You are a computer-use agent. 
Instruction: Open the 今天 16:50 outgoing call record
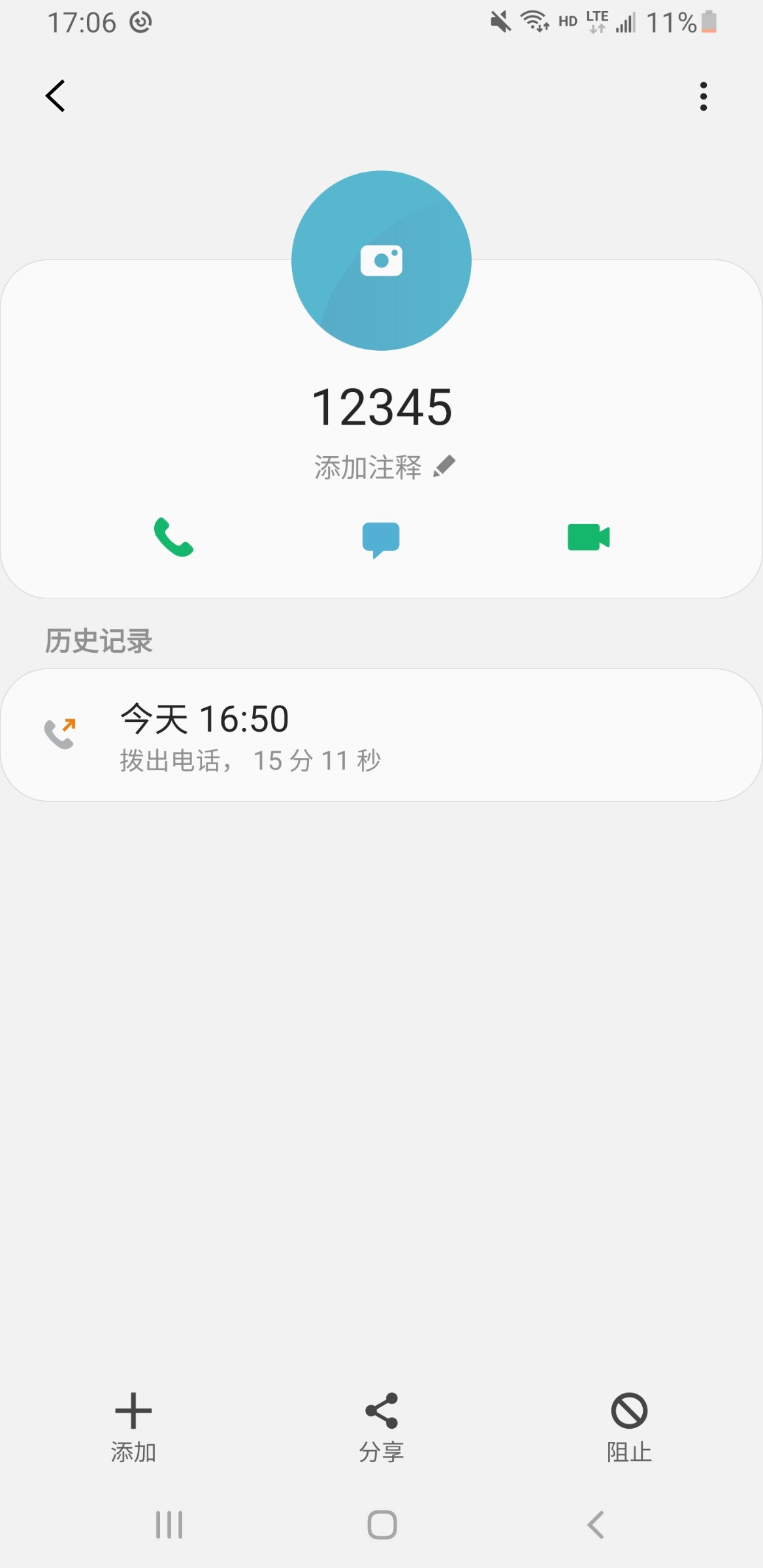(x=381, y=735)
